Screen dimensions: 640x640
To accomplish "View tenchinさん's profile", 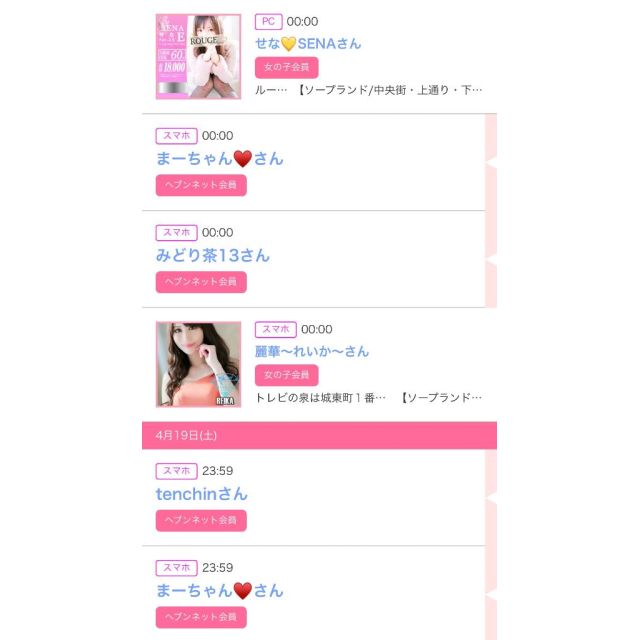I will [202, 494].
